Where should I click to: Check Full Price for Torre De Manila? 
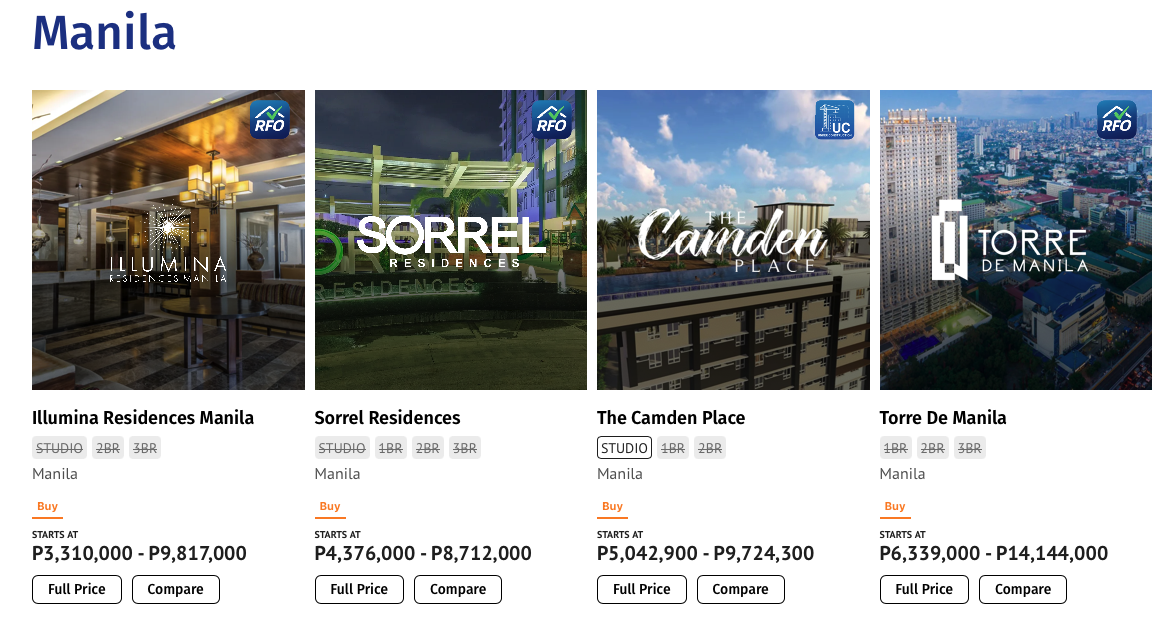coord(924,589)
